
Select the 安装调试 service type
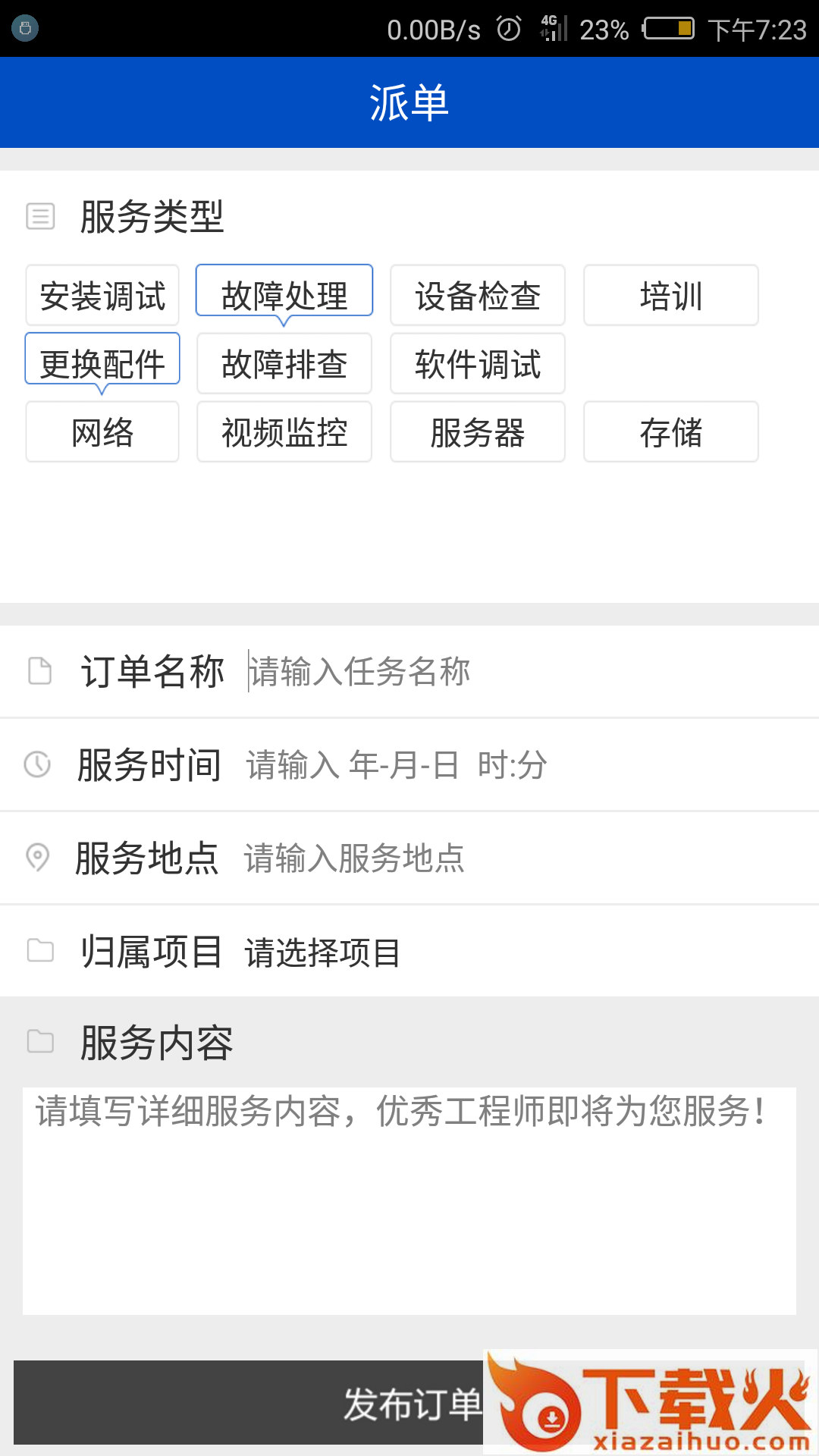click(102, 296)
